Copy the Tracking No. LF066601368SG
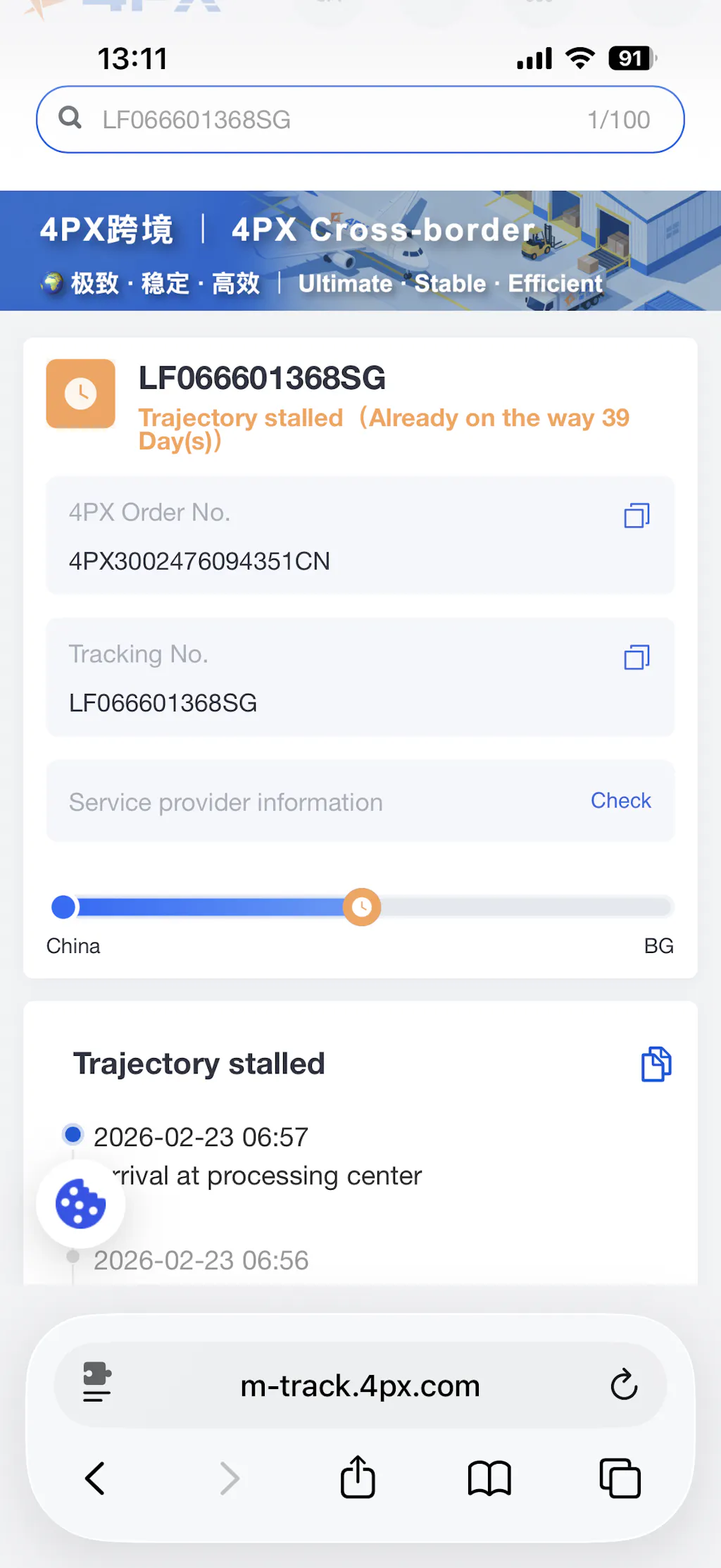 click(637, 657)
